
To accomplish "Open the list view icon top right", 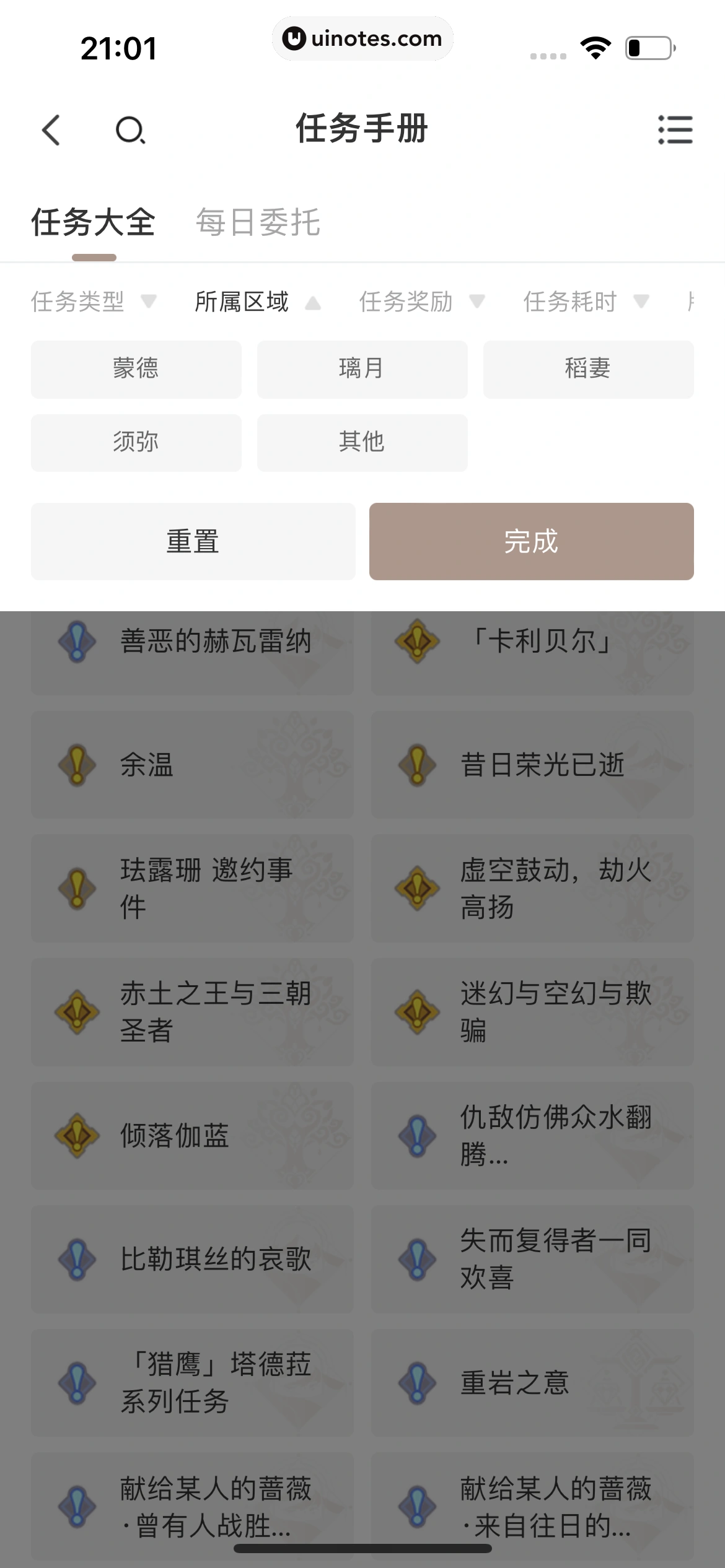I will (676, 130).
